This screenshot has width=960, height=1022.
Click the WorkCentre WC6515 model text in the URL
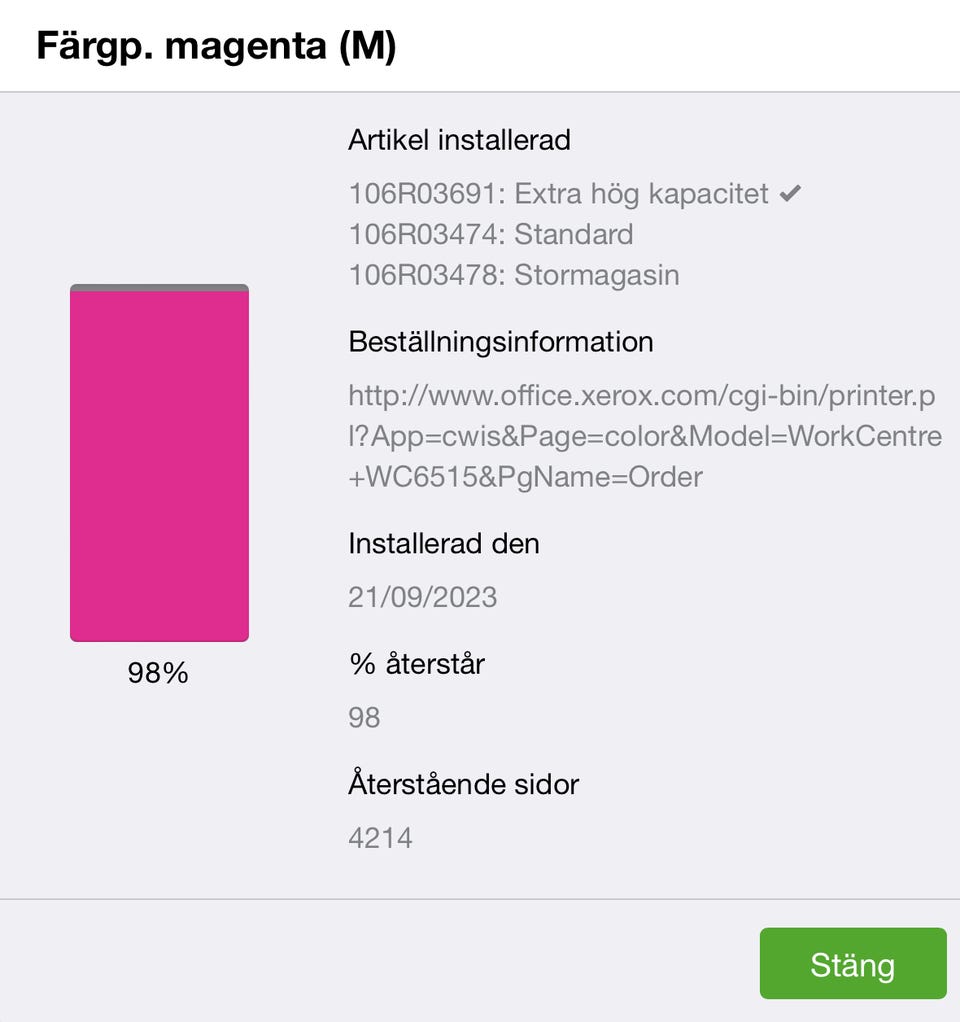tap(862, 436)
